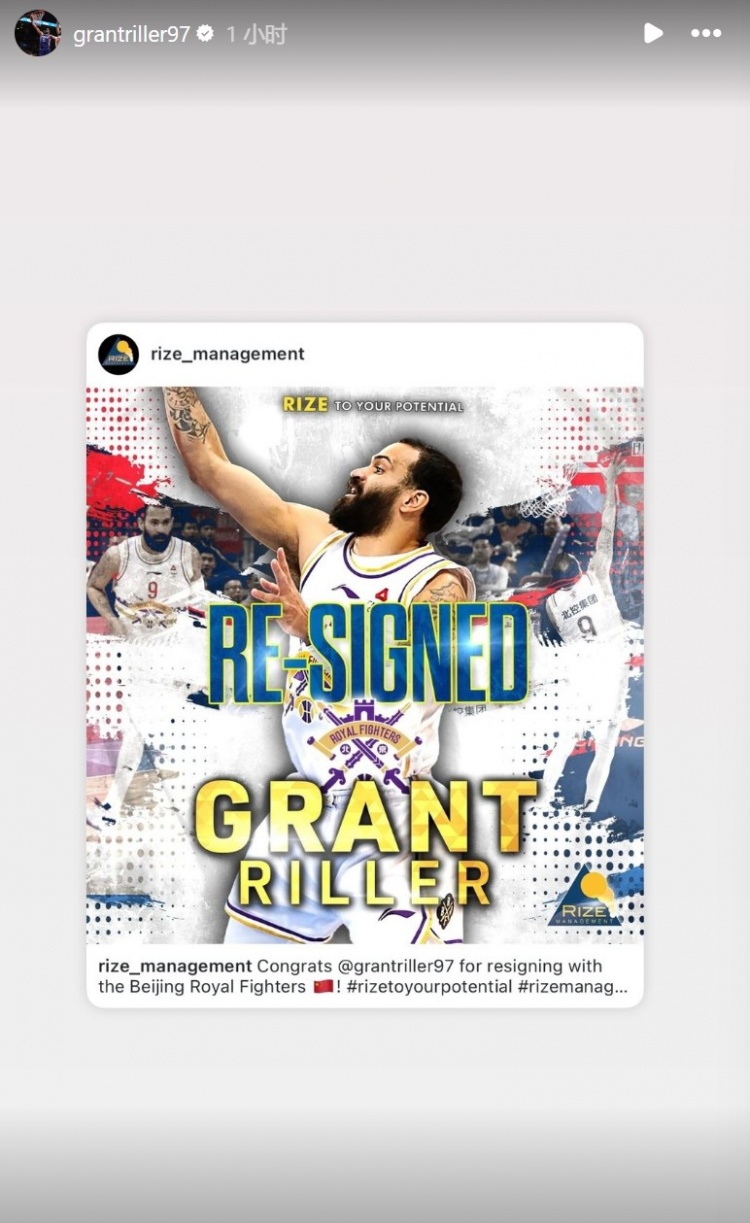Open the three-dot overflow menu
750x1223 pixels.
[x=706, y=33]
